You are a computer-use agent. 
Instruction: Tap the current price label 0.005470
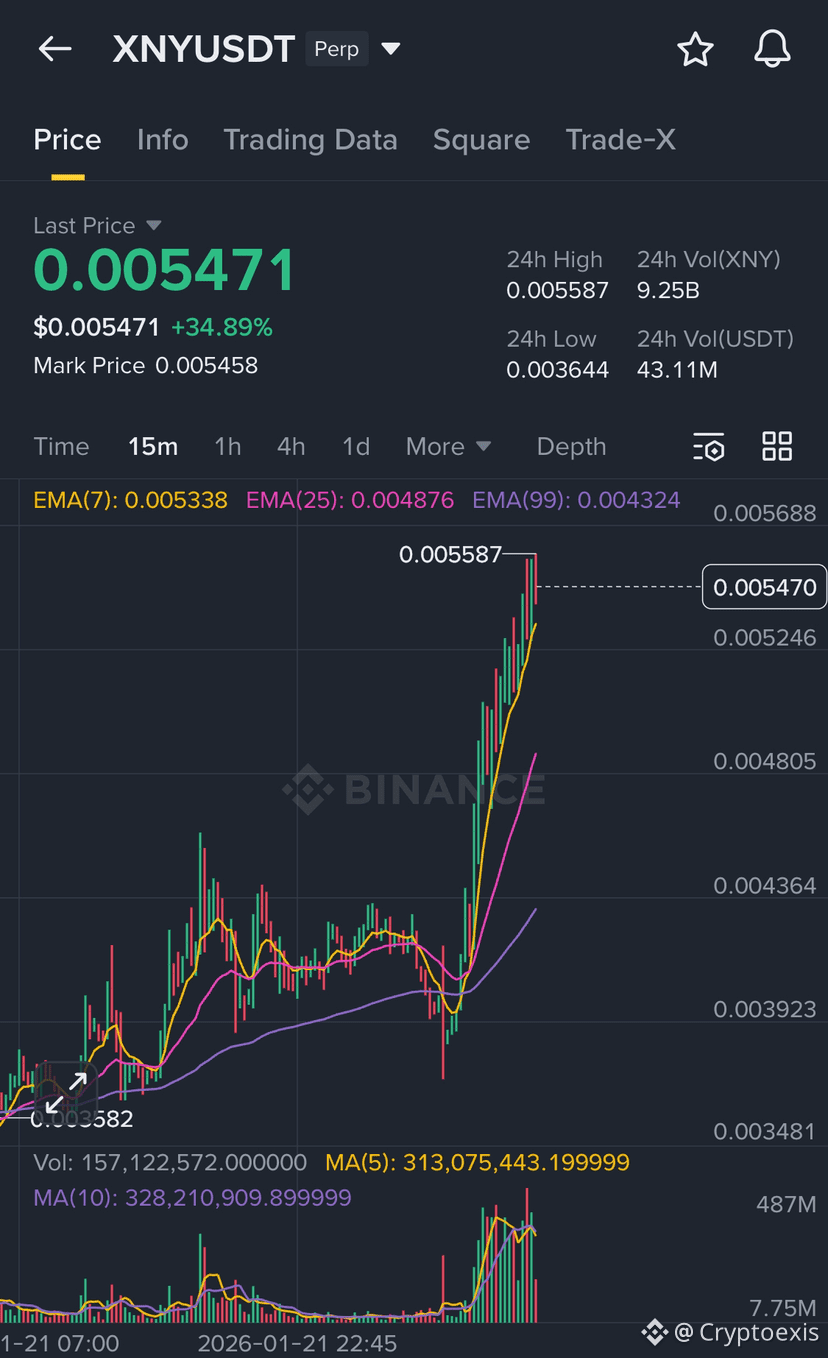click(764, 587)
